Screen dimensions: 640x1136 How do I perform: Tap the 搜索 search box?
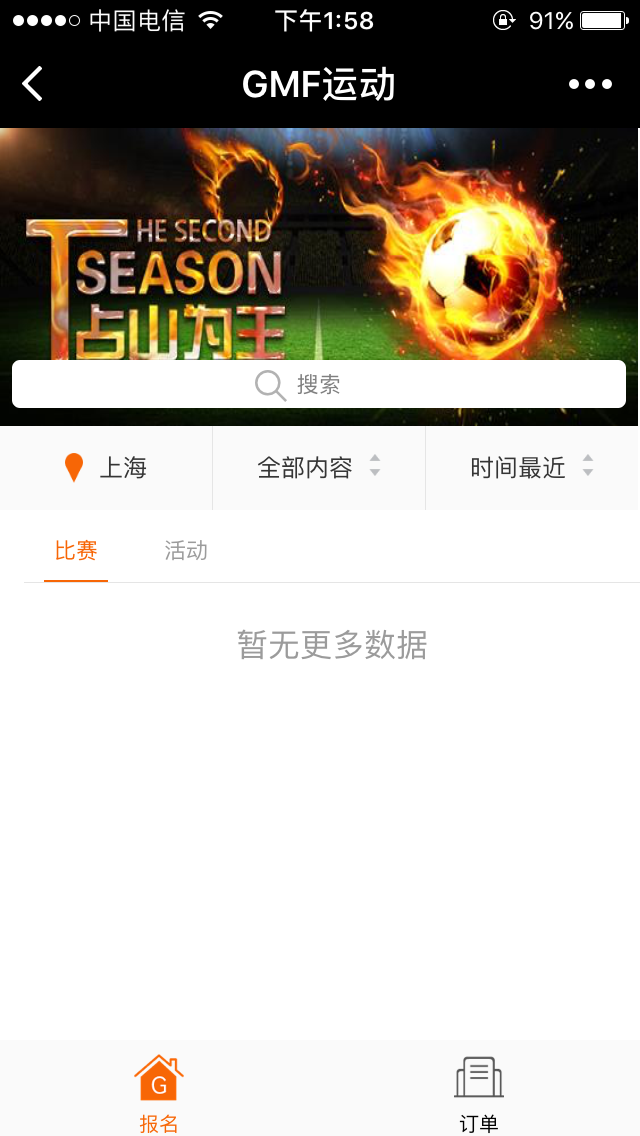pyautogui.click(x=319, y=384)
